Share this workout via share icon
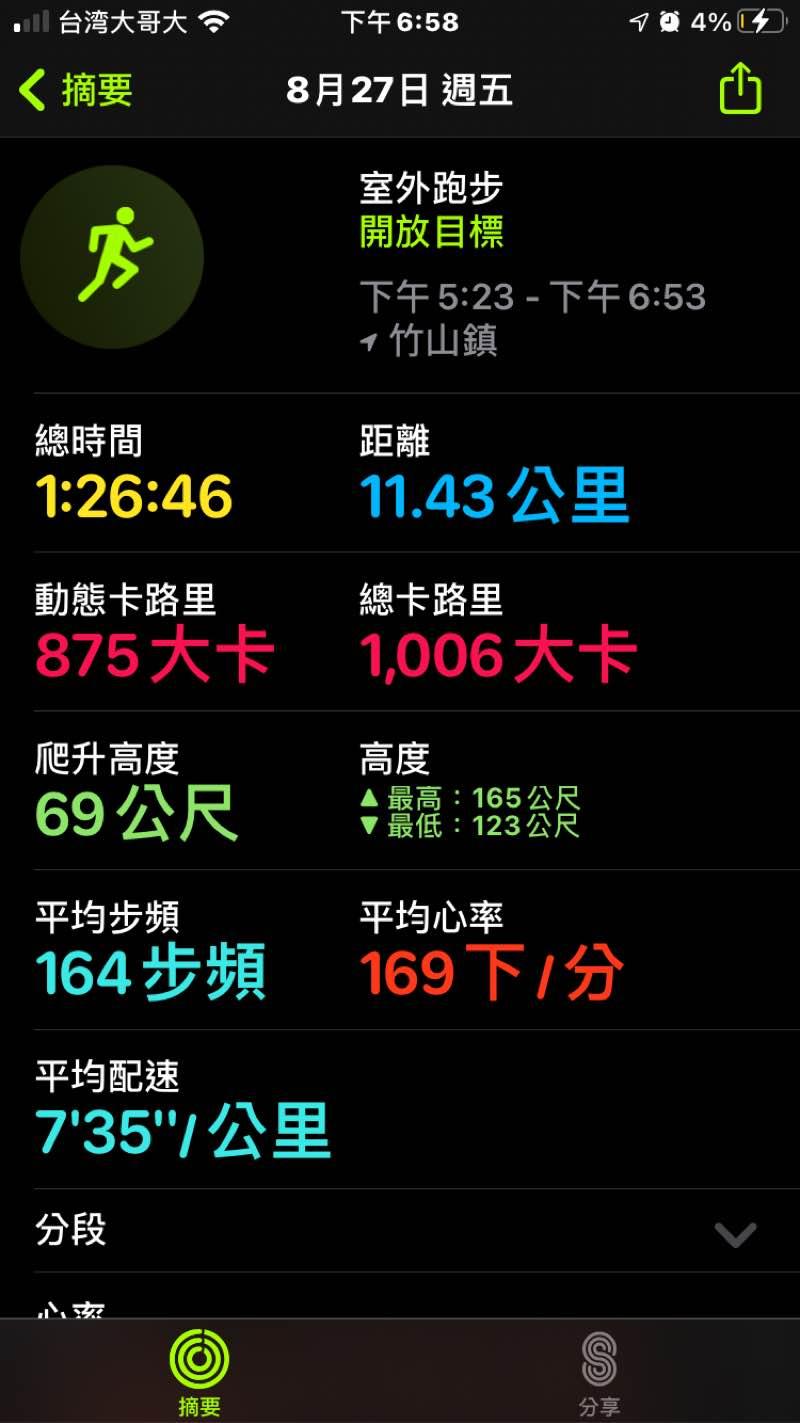 740,90
